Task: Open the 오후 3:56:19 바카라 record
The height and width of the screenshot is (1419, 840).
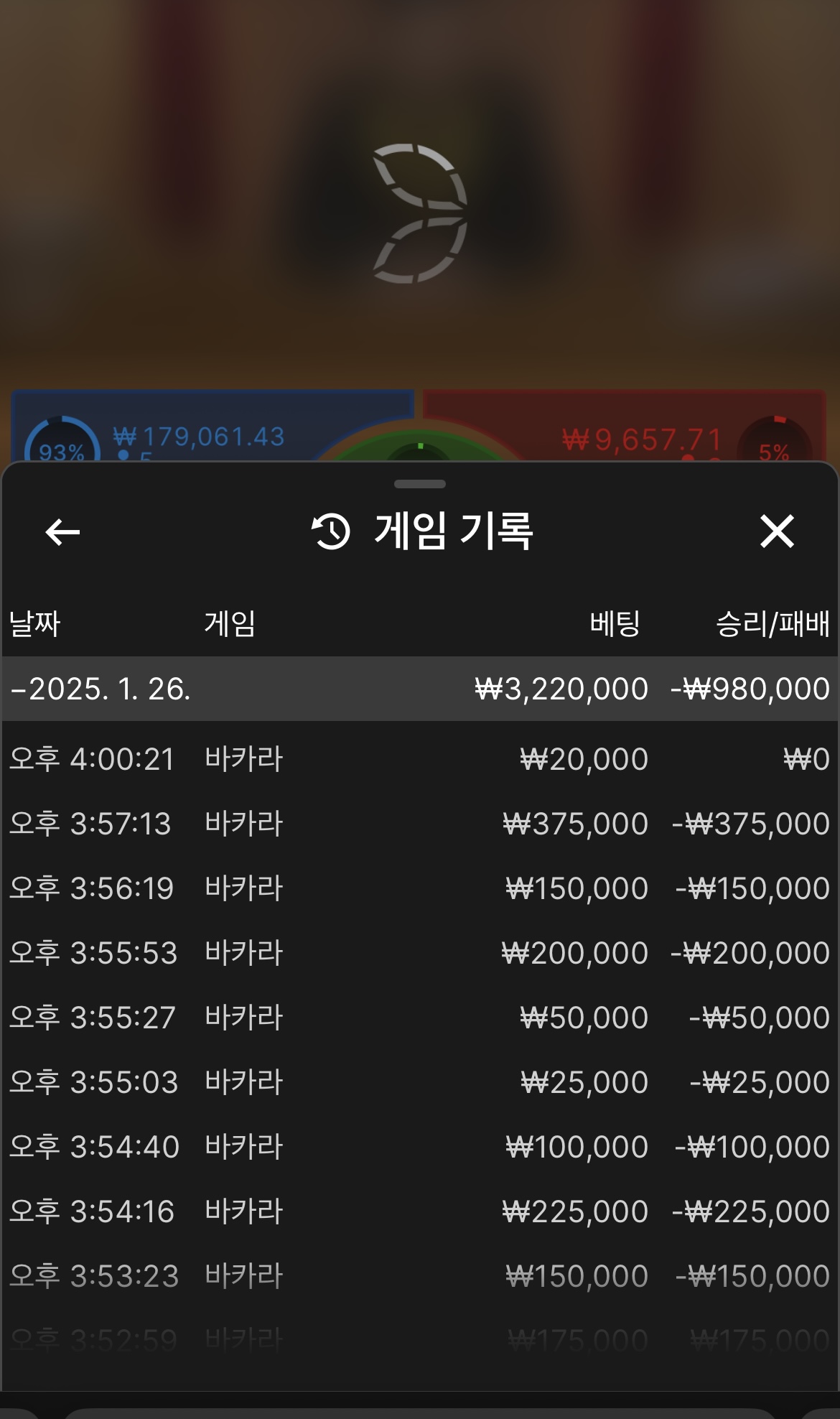Action: (x=419, y=888)
